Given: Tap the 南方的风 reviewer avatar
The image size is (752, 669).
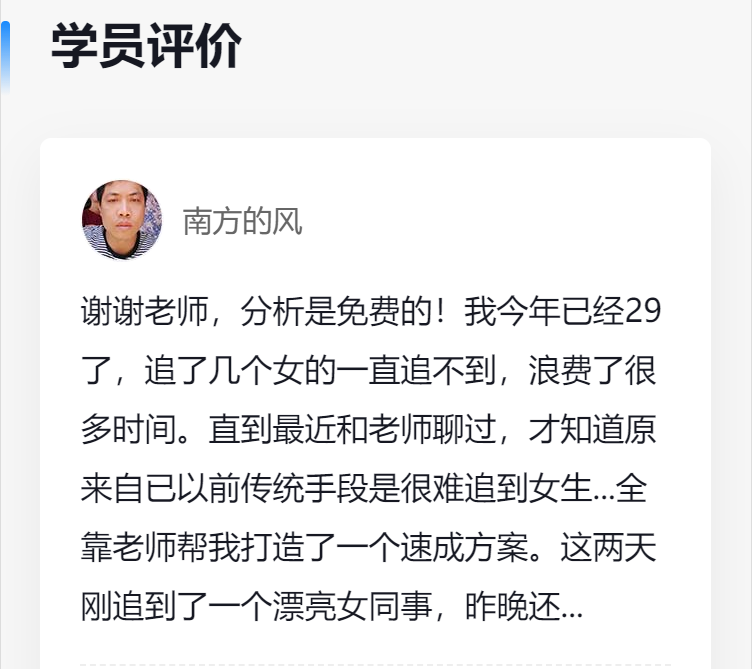Looking at the screenshot, I should click(122, 220).
